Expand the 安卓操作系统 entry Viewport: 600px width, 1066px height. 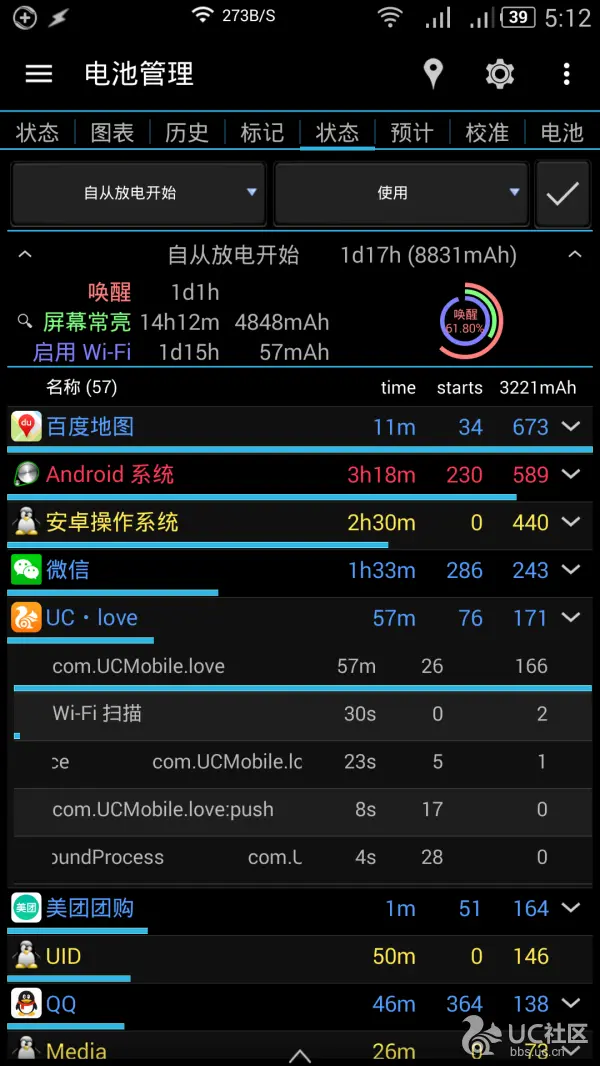[571, 522]
